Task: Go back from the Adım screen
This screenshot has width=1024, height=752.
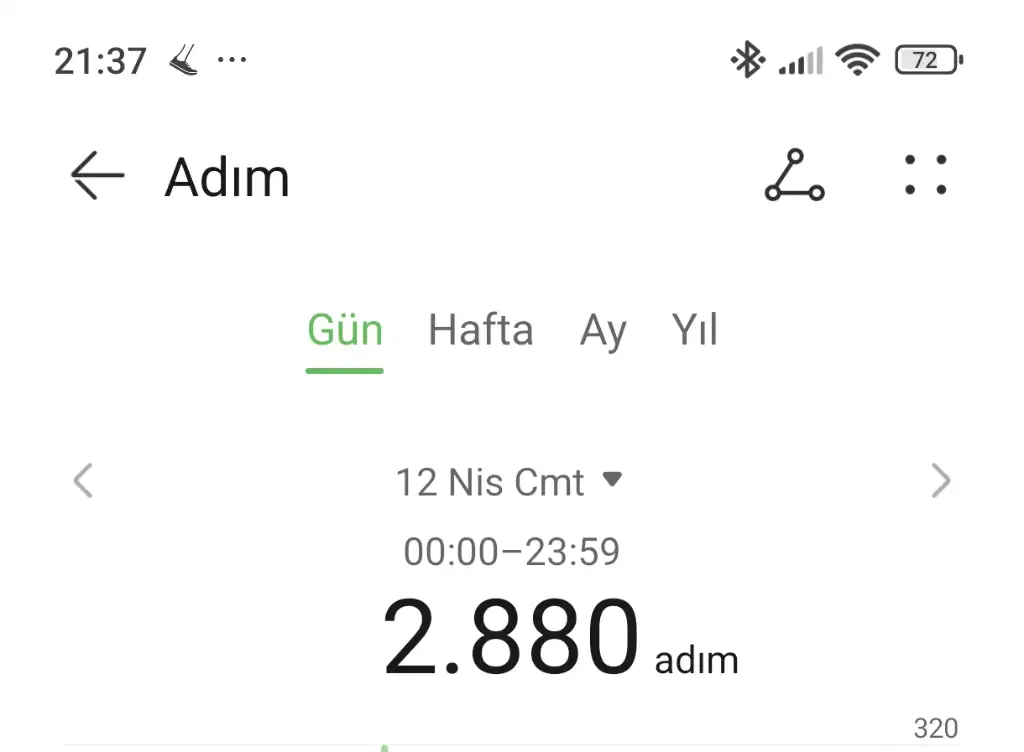Action: pos(97,177)
